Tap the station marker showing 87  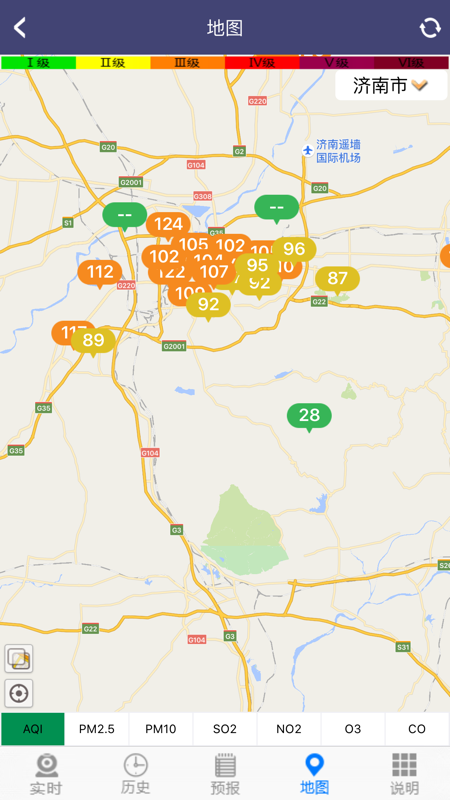(337, 281)
